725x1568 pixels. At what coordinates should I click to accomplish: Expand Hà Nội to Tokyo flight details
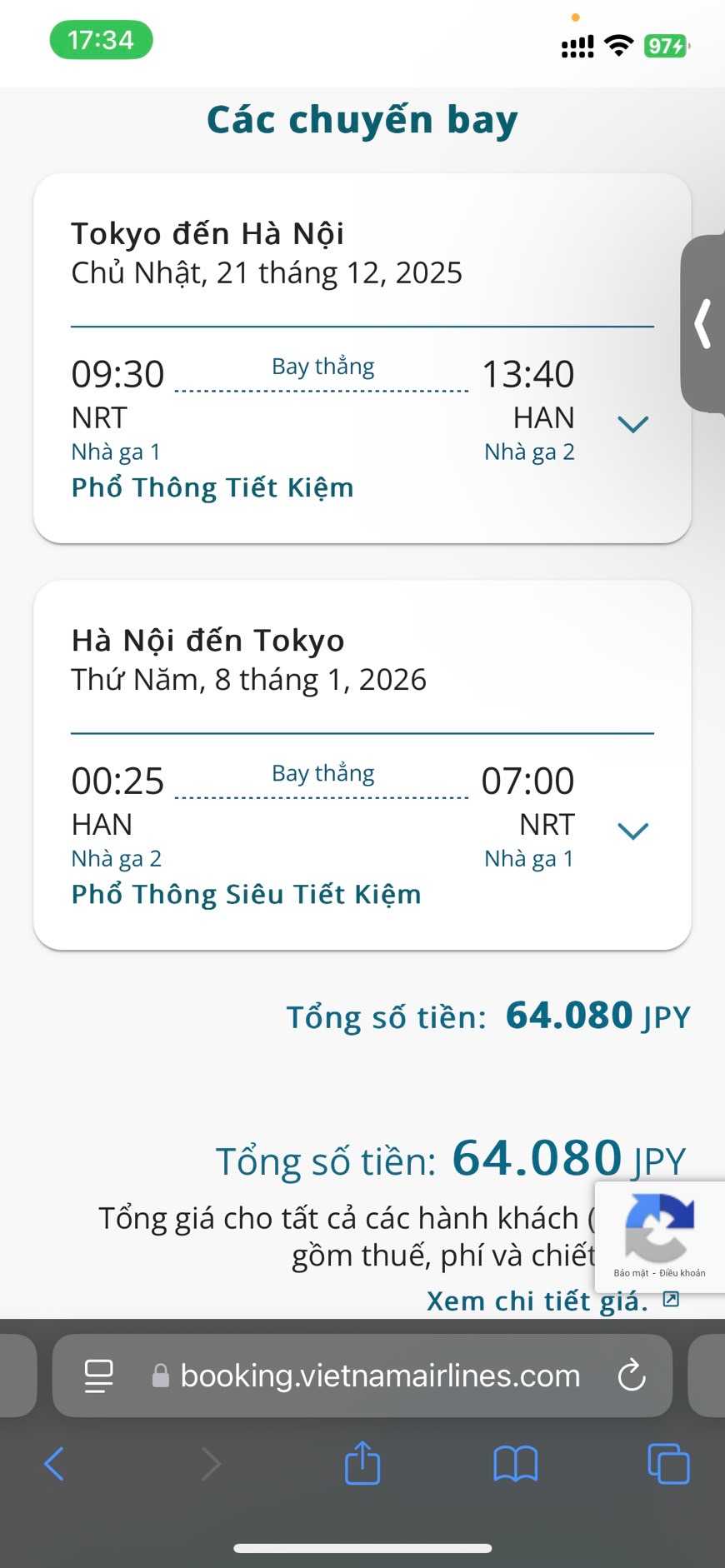click(x=632, y=831)
